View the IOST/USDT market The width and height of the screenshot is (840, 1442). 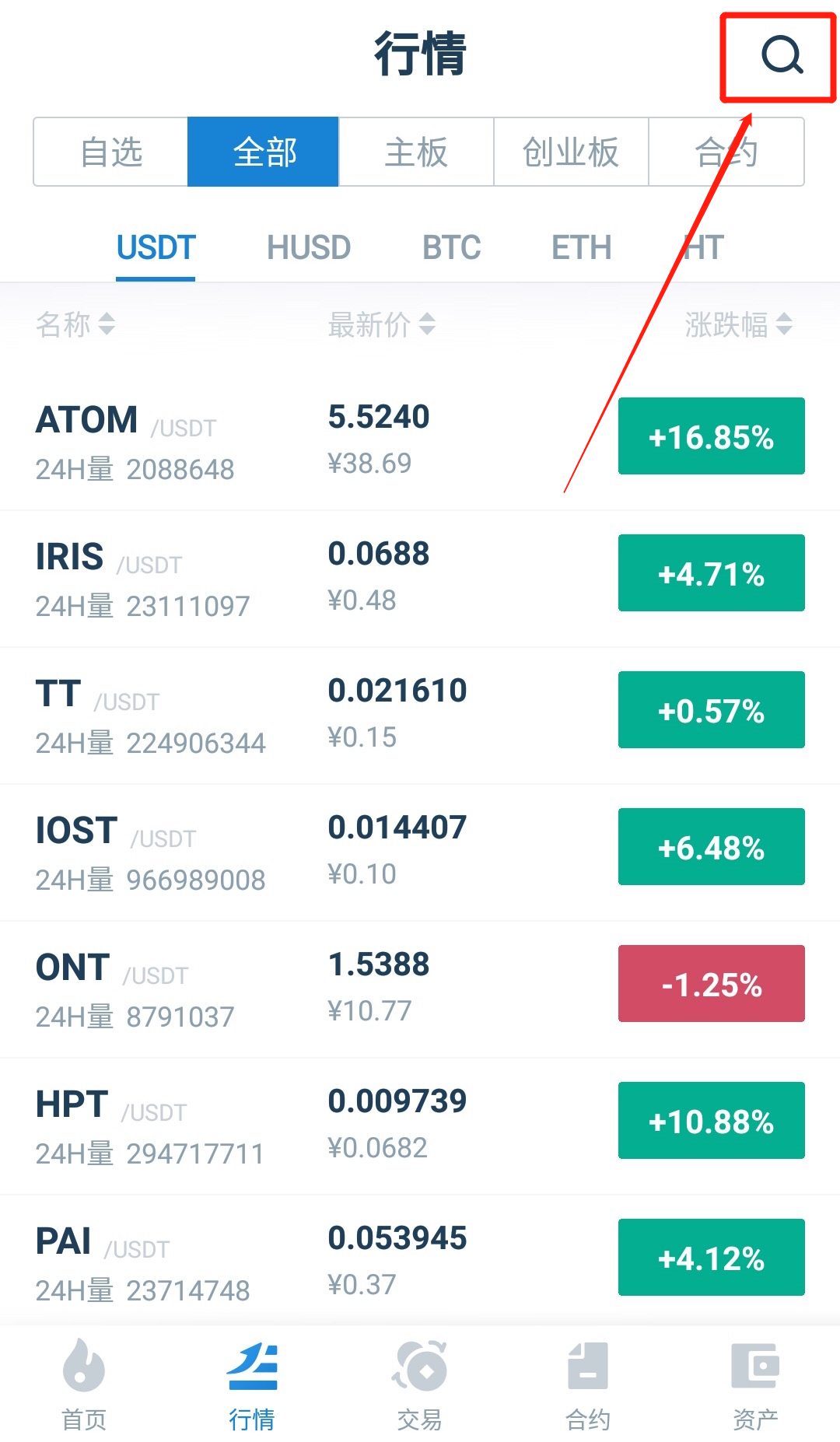point(233,852)
